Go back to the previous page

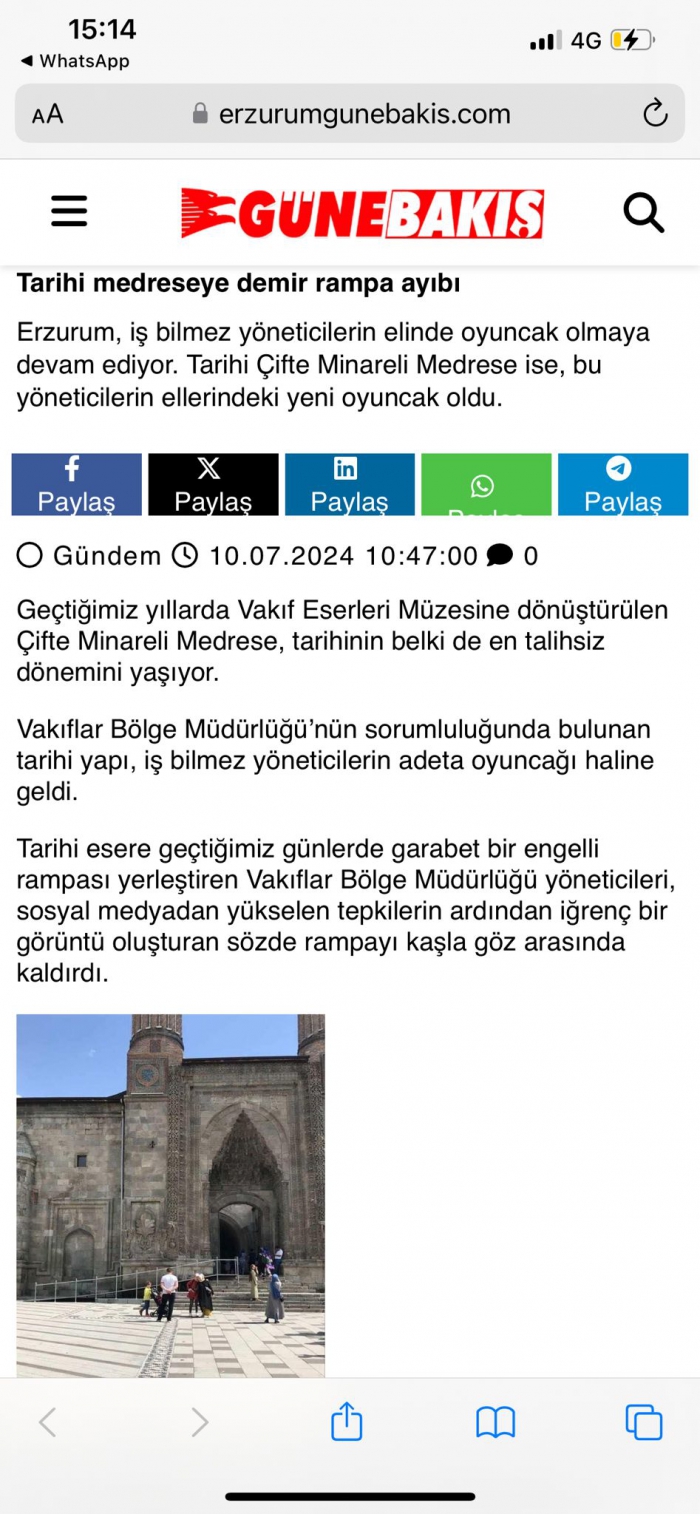tap(47, 1421)
